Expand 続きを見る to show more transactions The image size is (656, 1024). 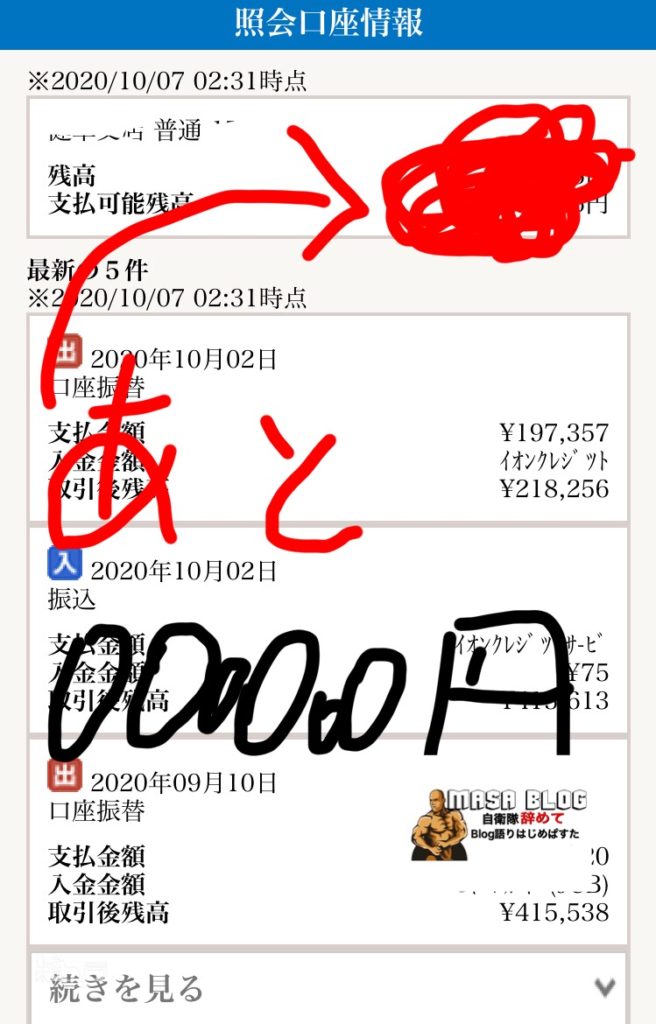328,988
